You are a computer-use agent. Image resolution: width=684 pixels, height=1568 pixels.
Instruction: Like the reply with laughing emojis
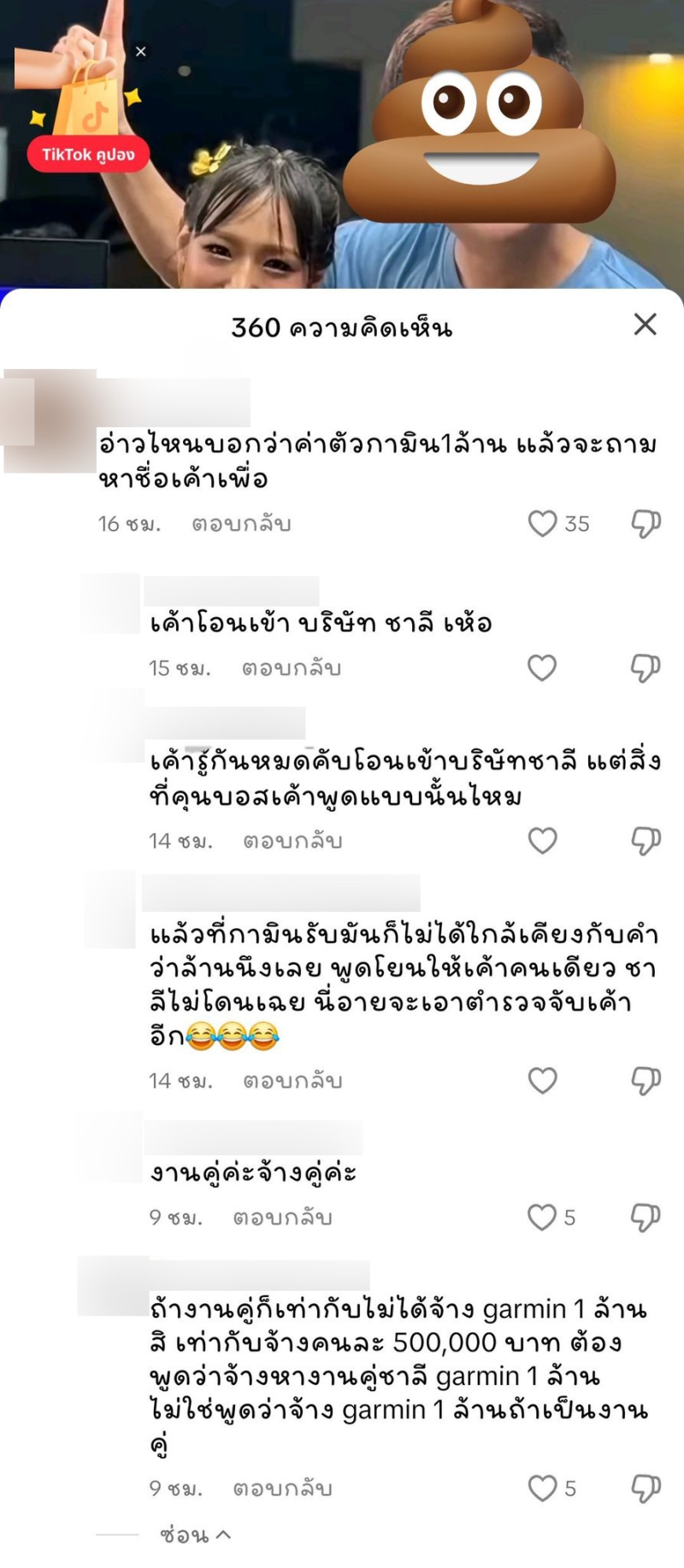(x=542, y=1080)
